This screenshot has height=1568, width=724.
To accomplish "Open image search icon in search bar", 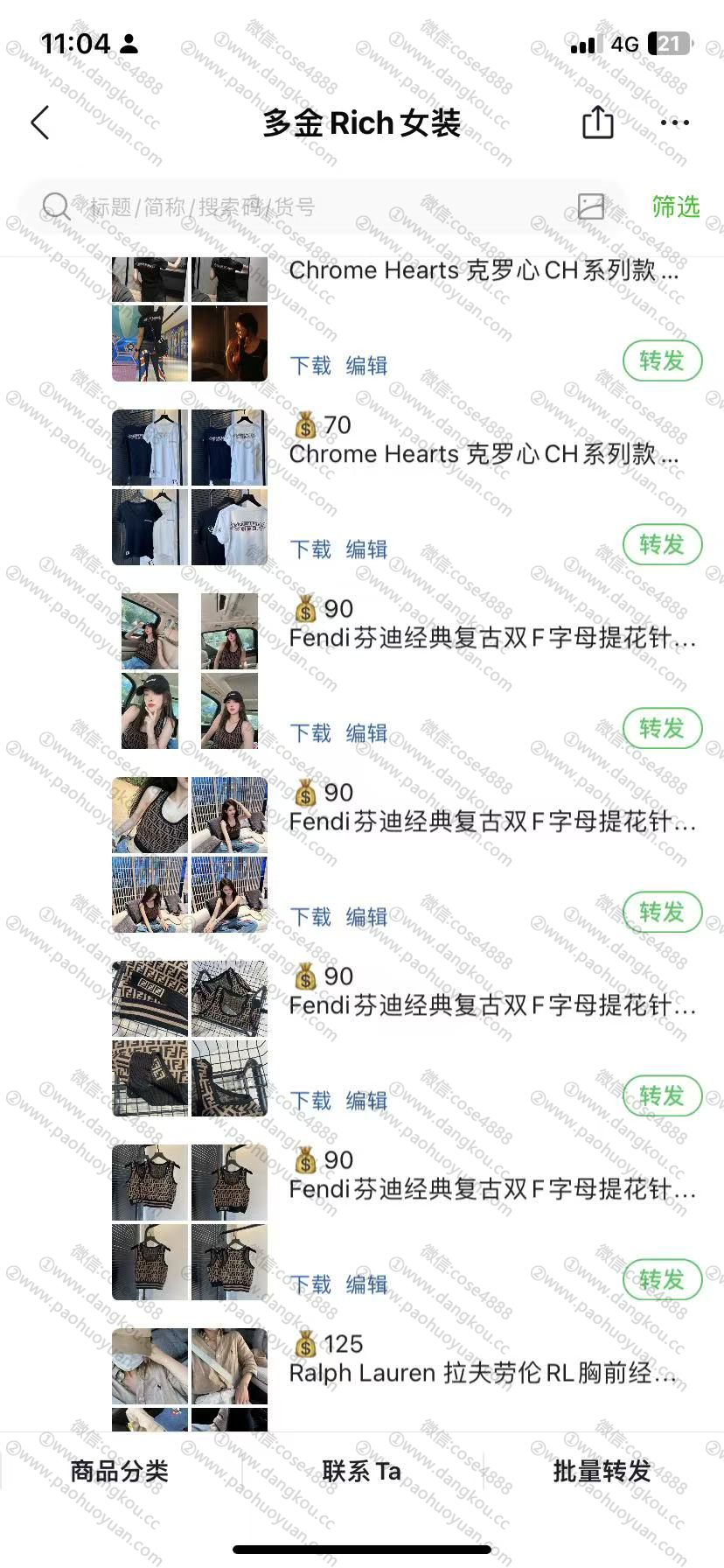I will pos(591,207).
